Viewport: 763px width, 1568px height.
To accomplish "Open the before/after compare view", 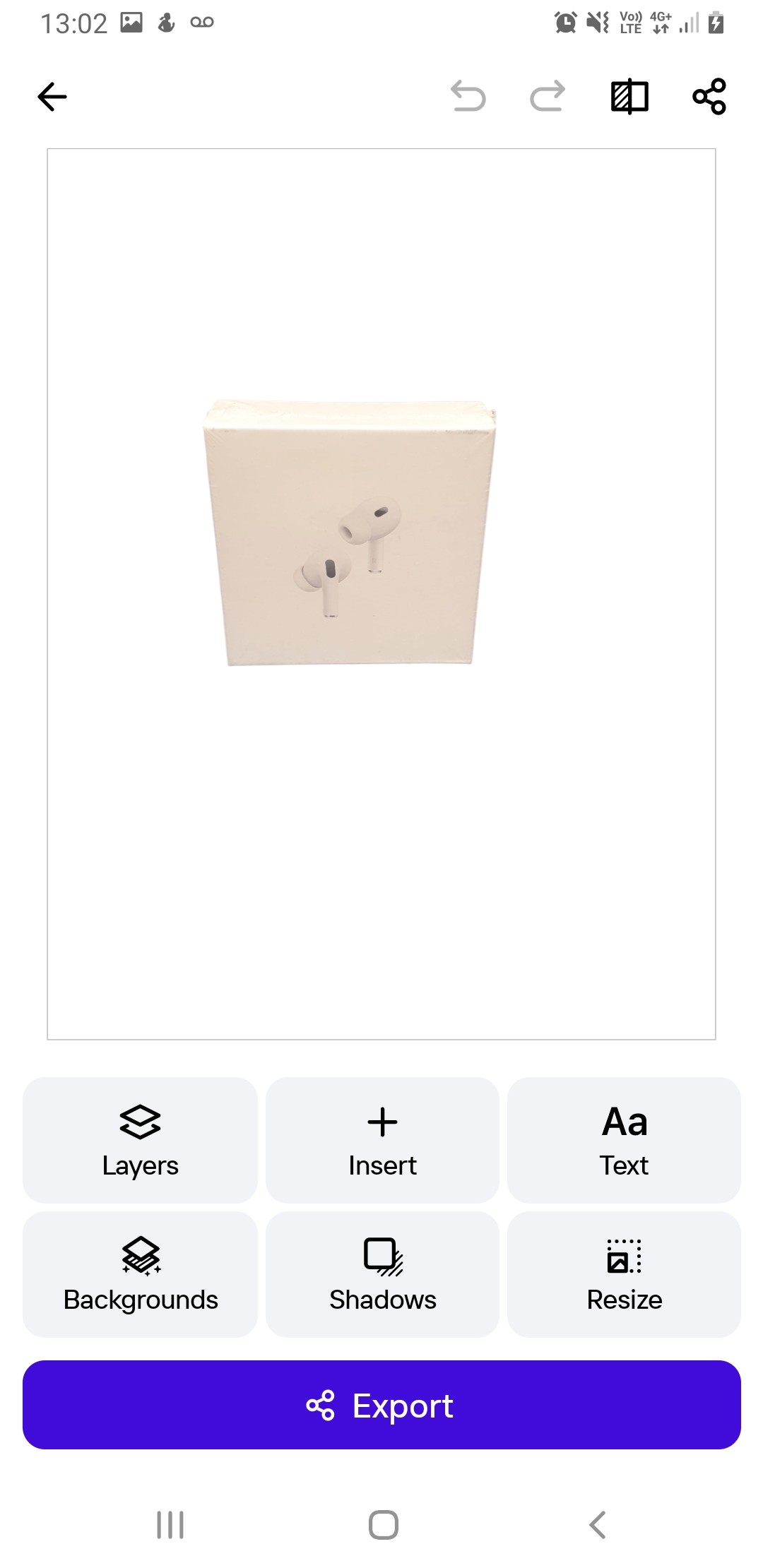I will (629, 97).
